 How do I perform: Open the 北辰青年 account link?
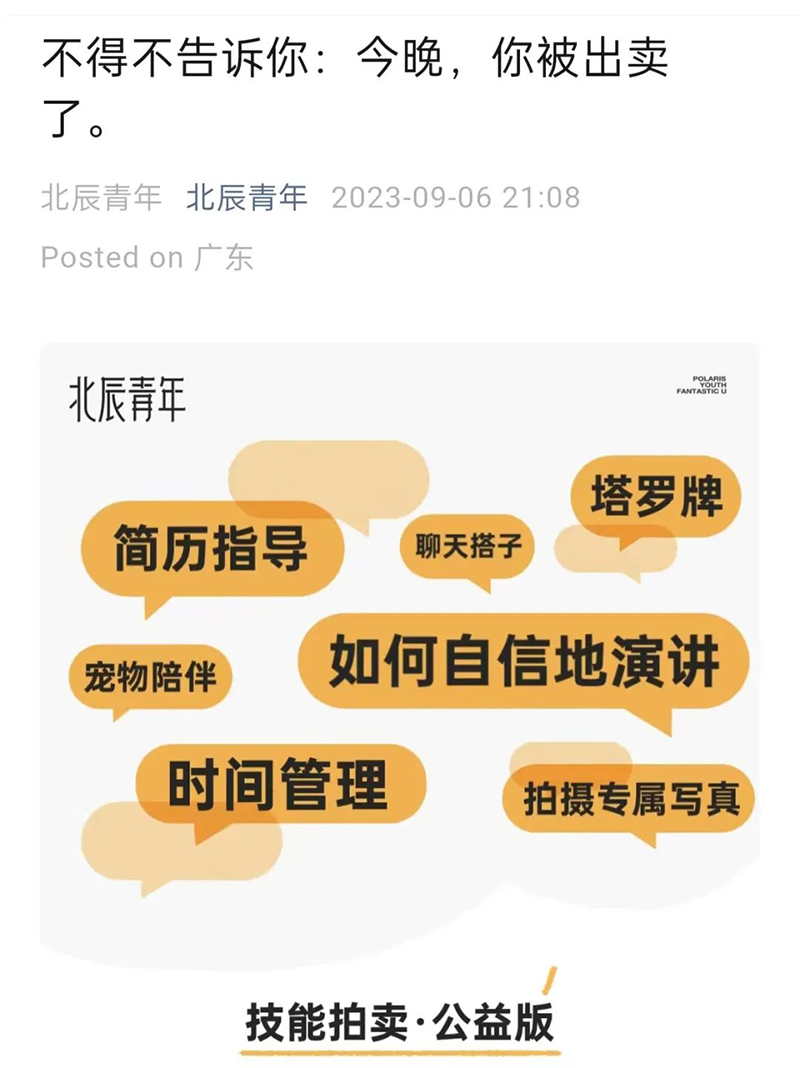(247, 197)
